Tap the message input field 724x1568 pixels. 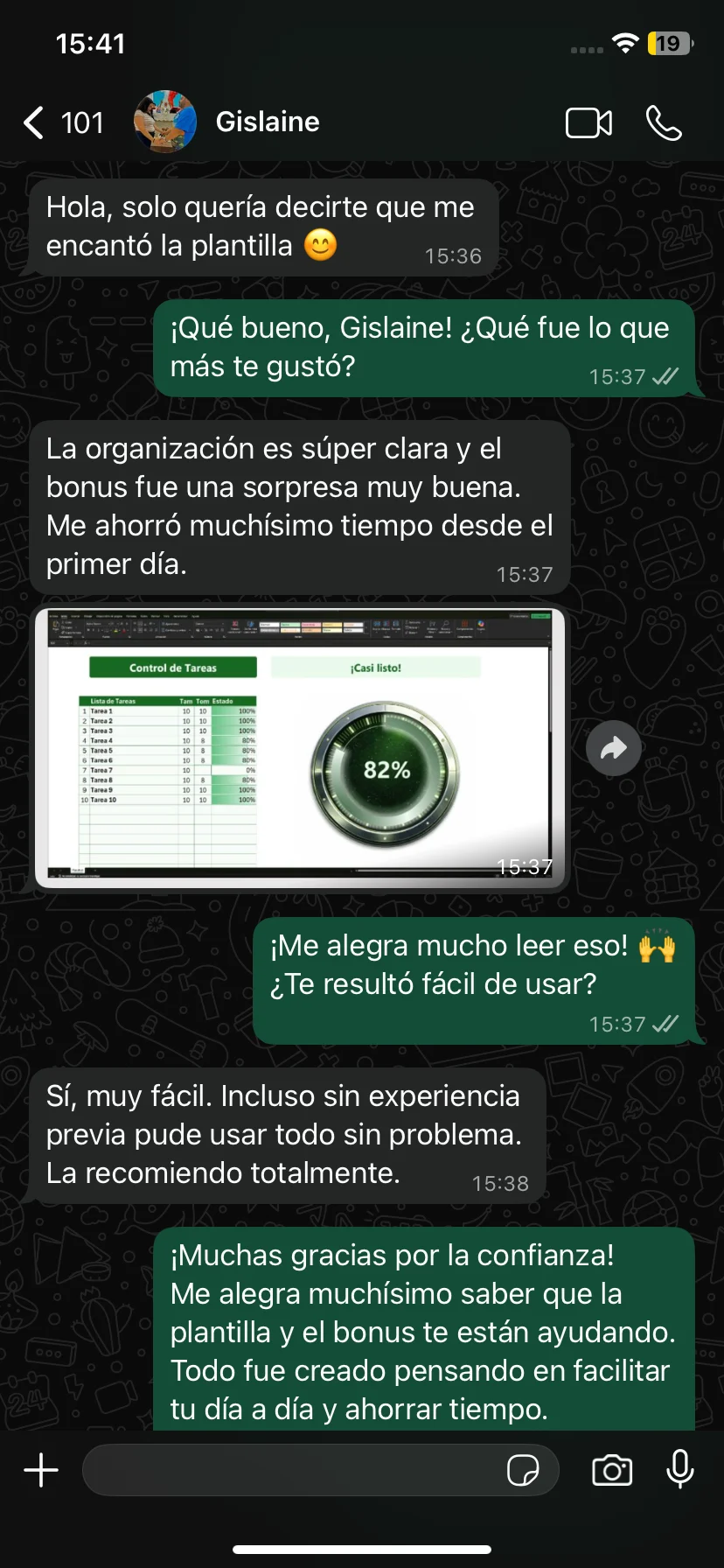[x=293, y=1470]
